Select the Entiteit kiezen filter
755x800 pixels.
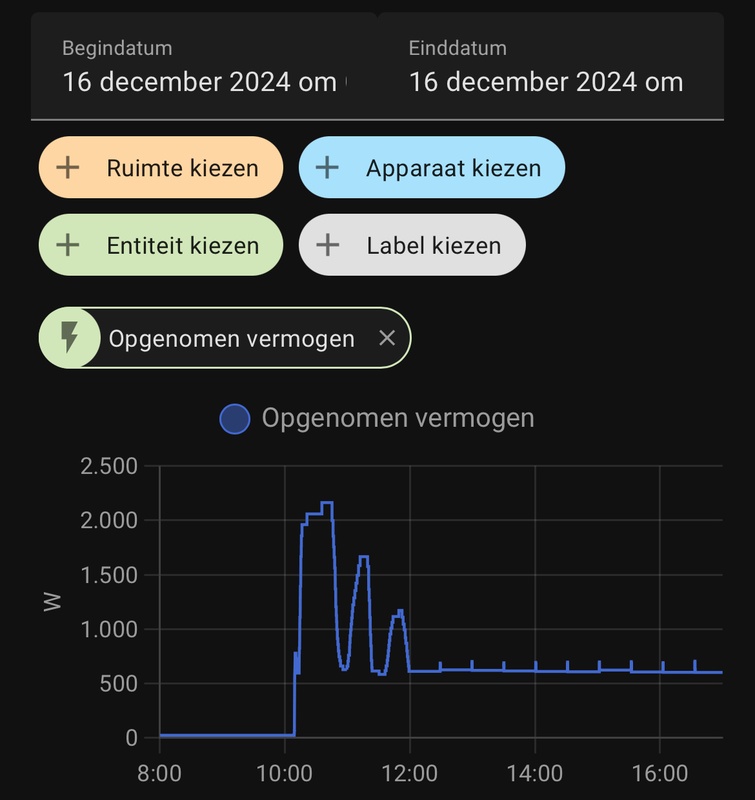(x=160, y=243)
